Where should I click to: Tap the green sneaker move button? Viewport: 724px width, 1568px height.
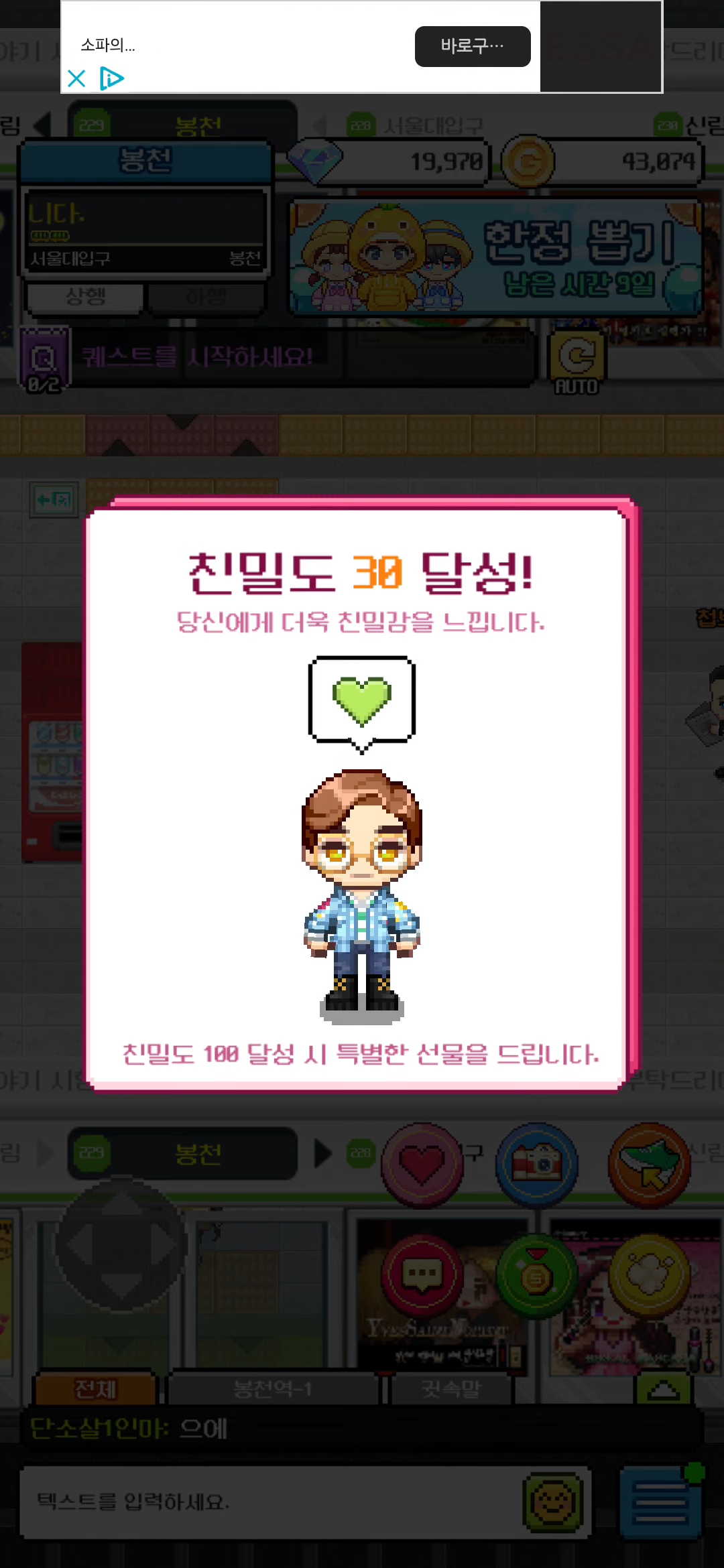(649, 1165)
